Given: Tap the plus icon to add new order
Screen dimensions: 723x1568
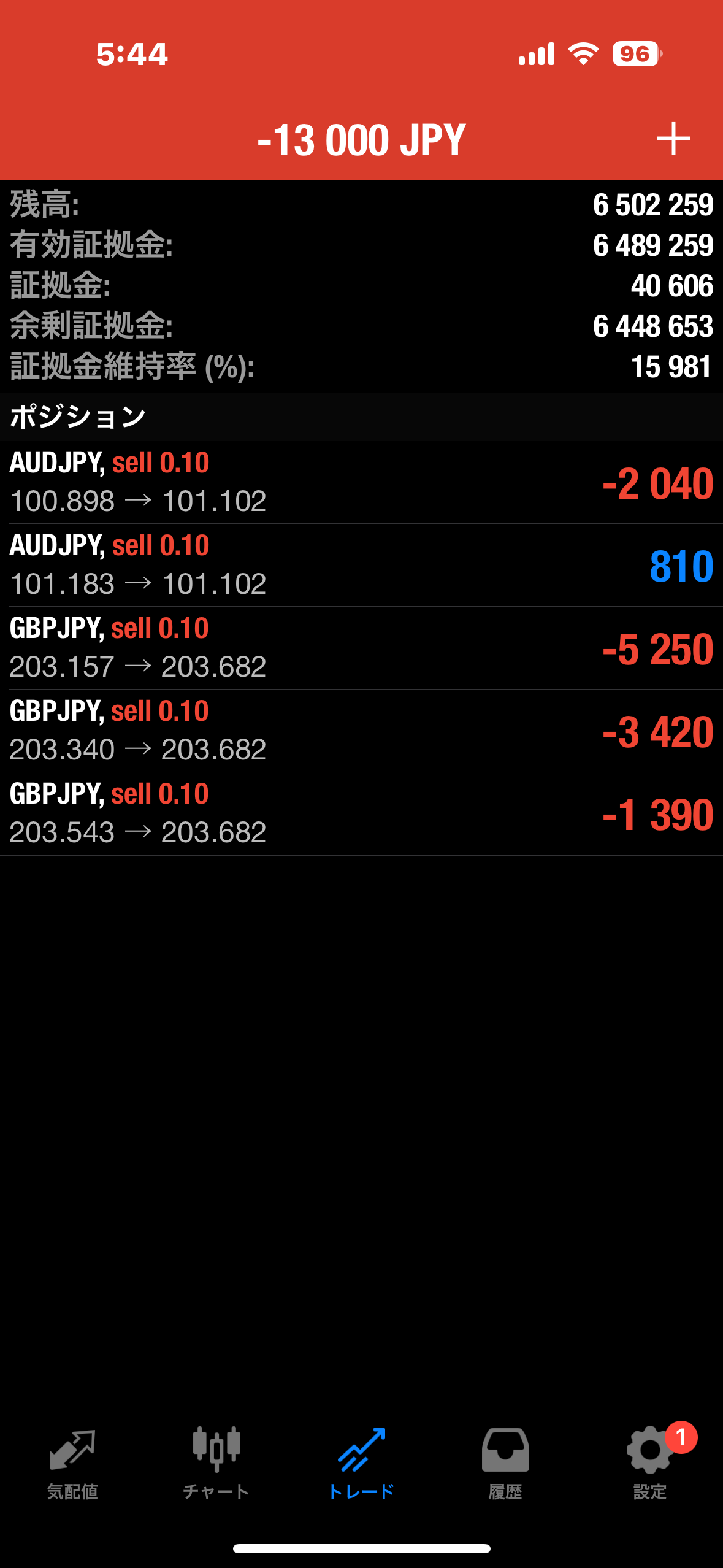Looking at the screenshot, I should (x=673, y=139).
